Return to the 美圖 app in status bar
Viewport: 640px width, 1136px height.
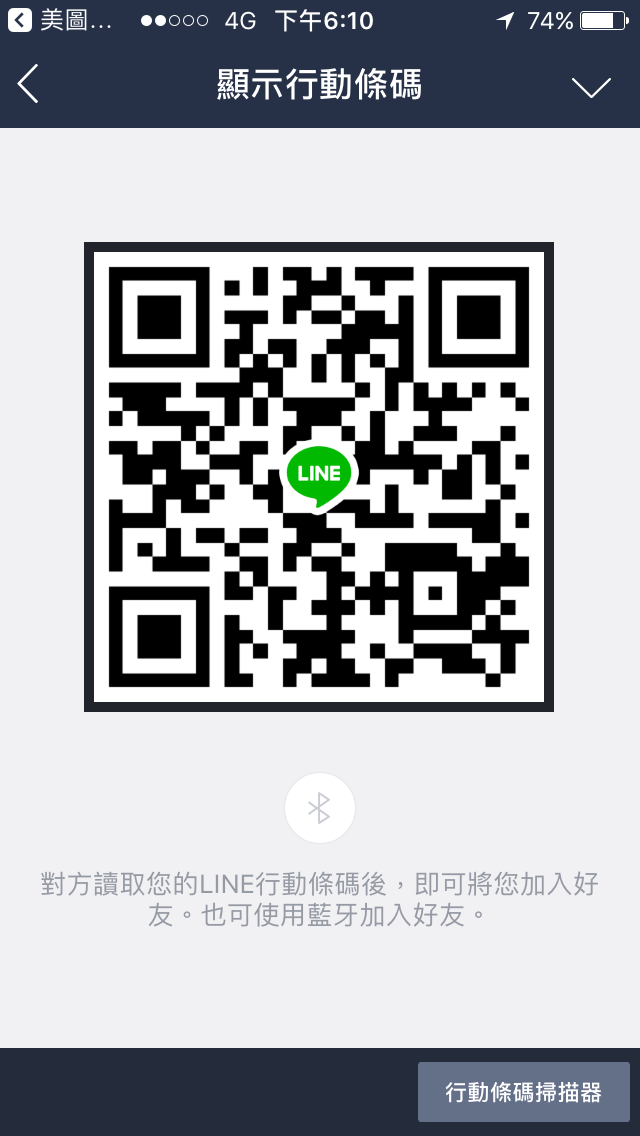coord(60,20)
